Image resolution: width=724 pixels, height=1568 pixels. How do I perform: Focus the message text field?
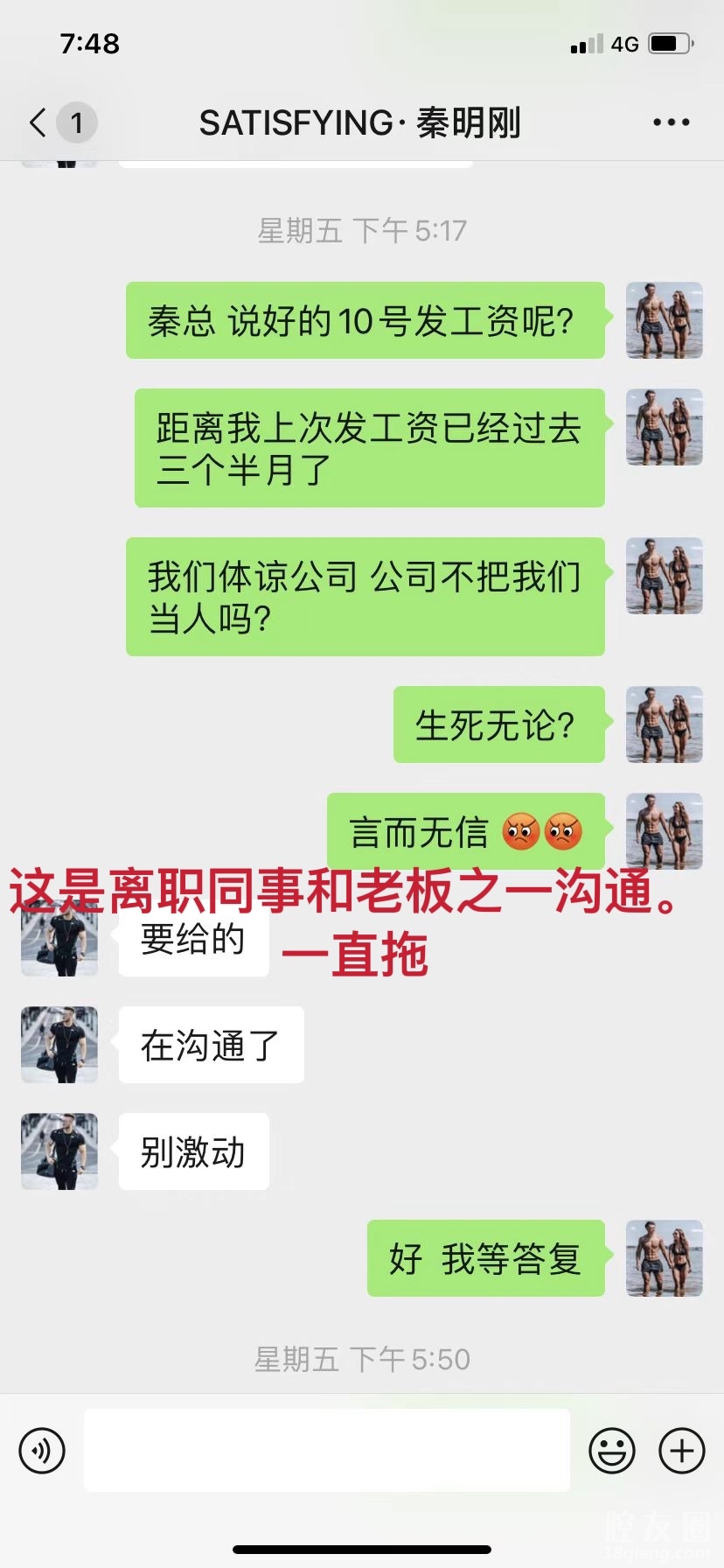(327, 1450)
